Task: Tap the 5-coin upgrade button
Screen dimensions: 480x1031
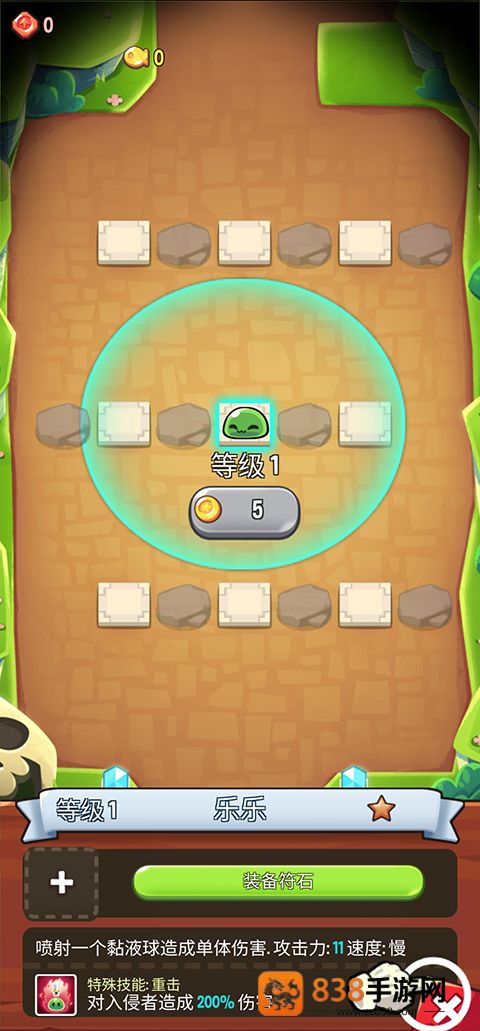Action: pos(245,512)
